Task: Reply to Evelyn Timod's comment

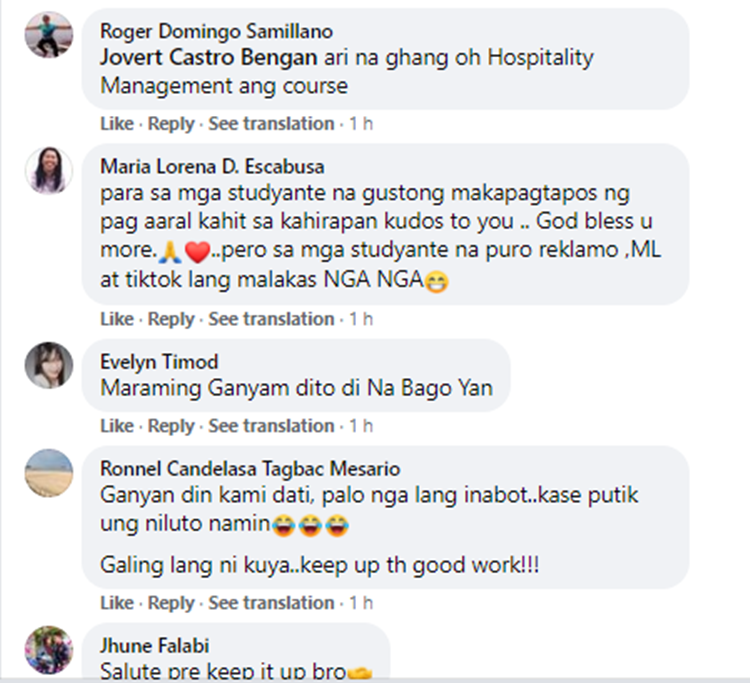Action: (x=171, y=426)
